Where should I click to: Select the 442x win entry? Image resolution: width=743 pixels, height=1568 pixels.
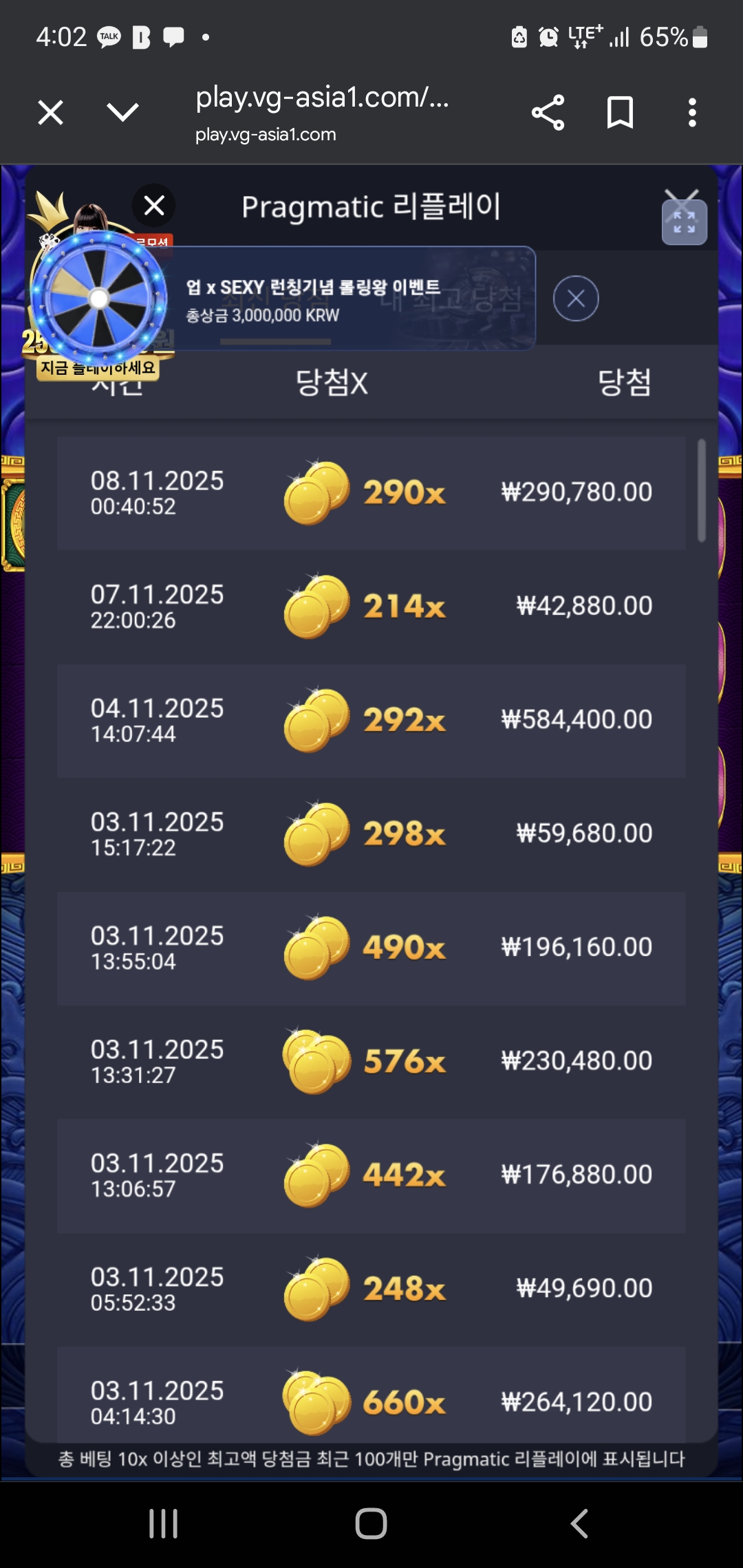pos(371,1175)
